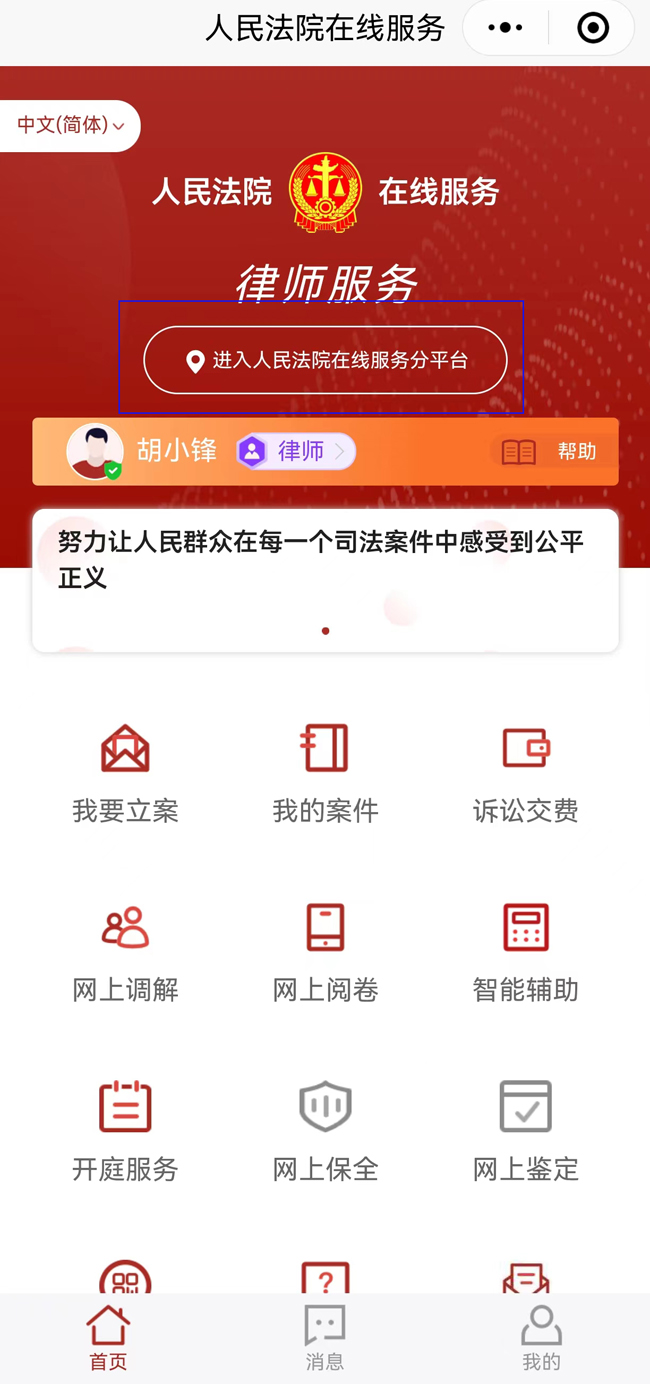Open the mini program more options menu
The width and height of the screenshot is (650, 1384).
click(x=505, y=28)
